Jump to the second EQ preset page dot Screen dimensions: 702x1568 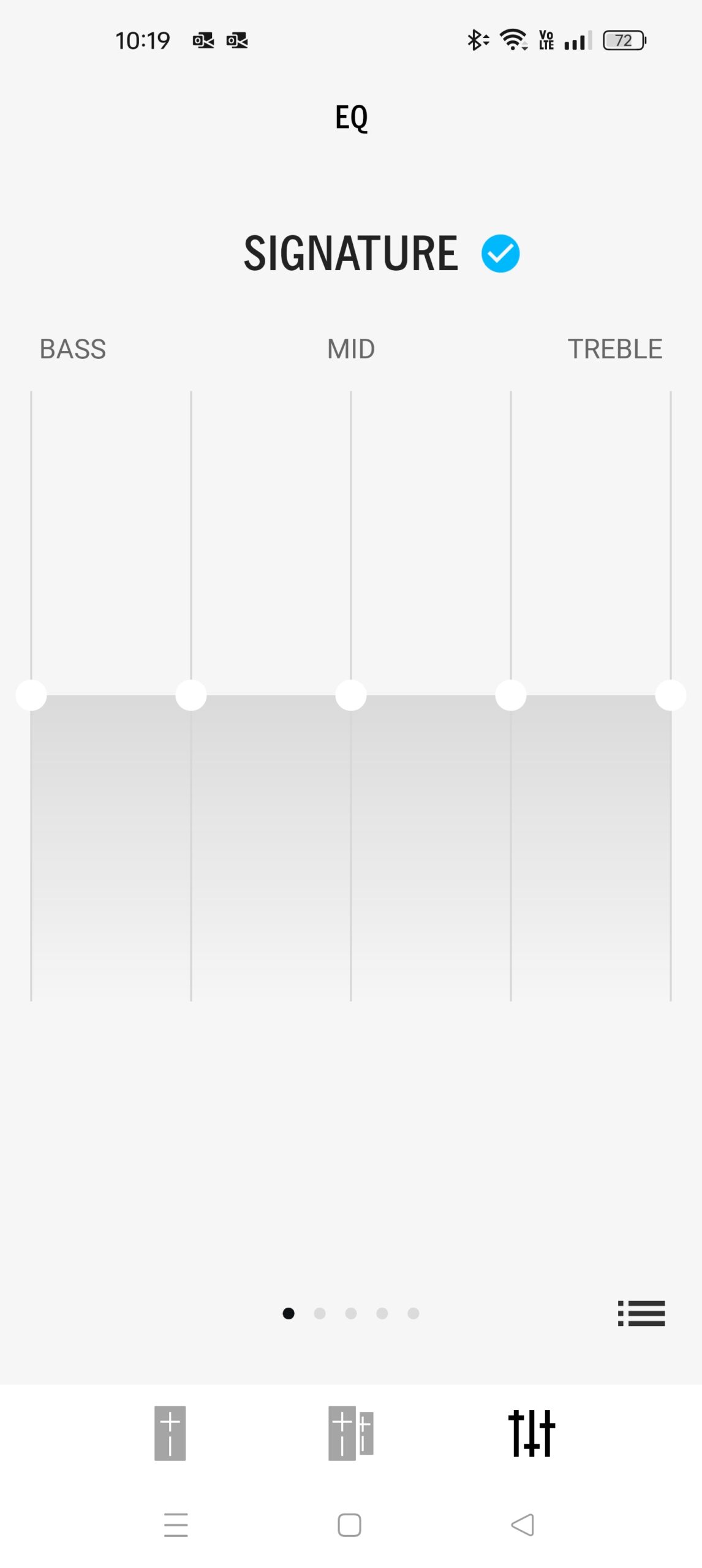point(320,1313)
